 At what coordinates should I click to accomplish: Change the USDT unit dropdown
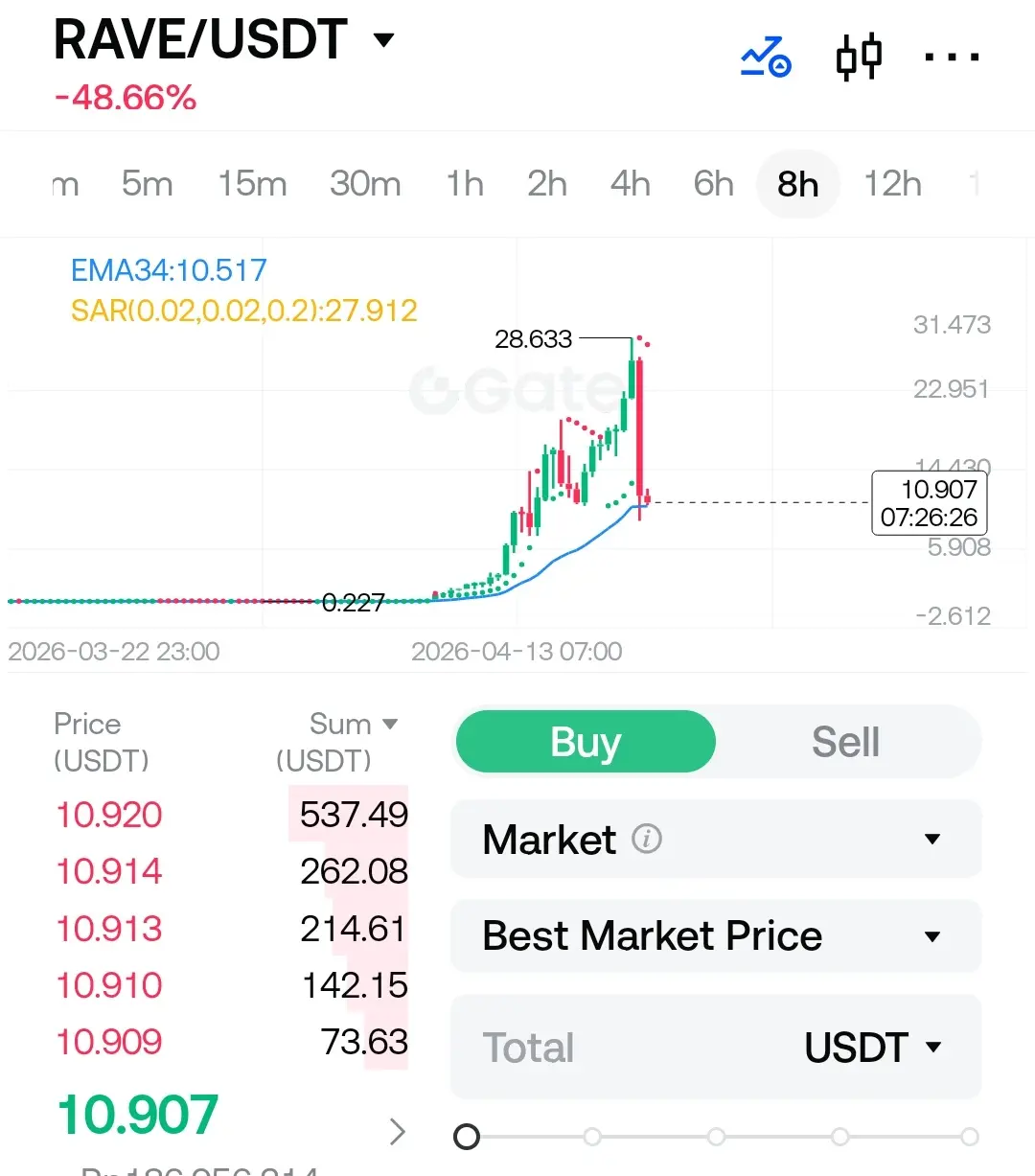coord(874,1048)
